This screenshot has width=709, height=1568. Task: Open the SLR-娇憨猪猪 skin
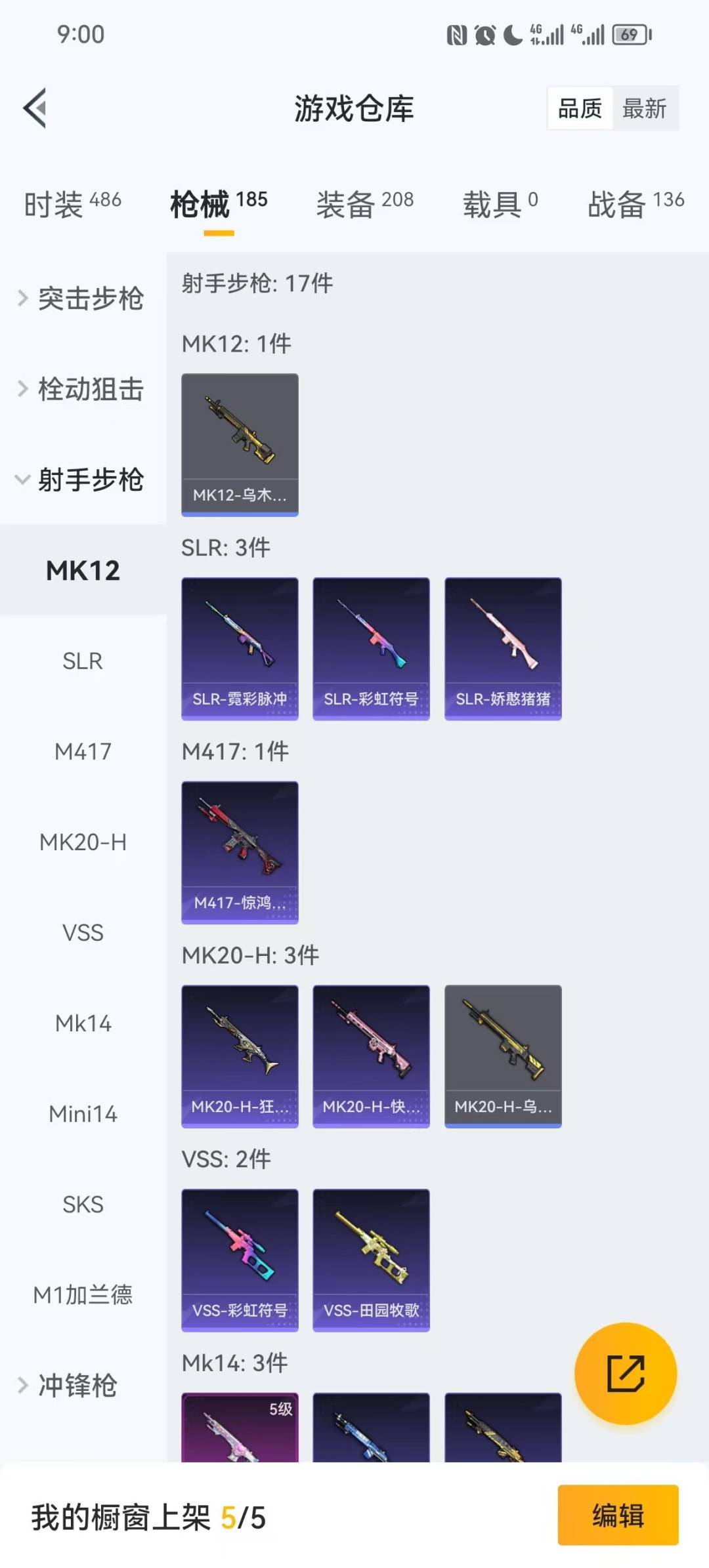coord(503,648)
